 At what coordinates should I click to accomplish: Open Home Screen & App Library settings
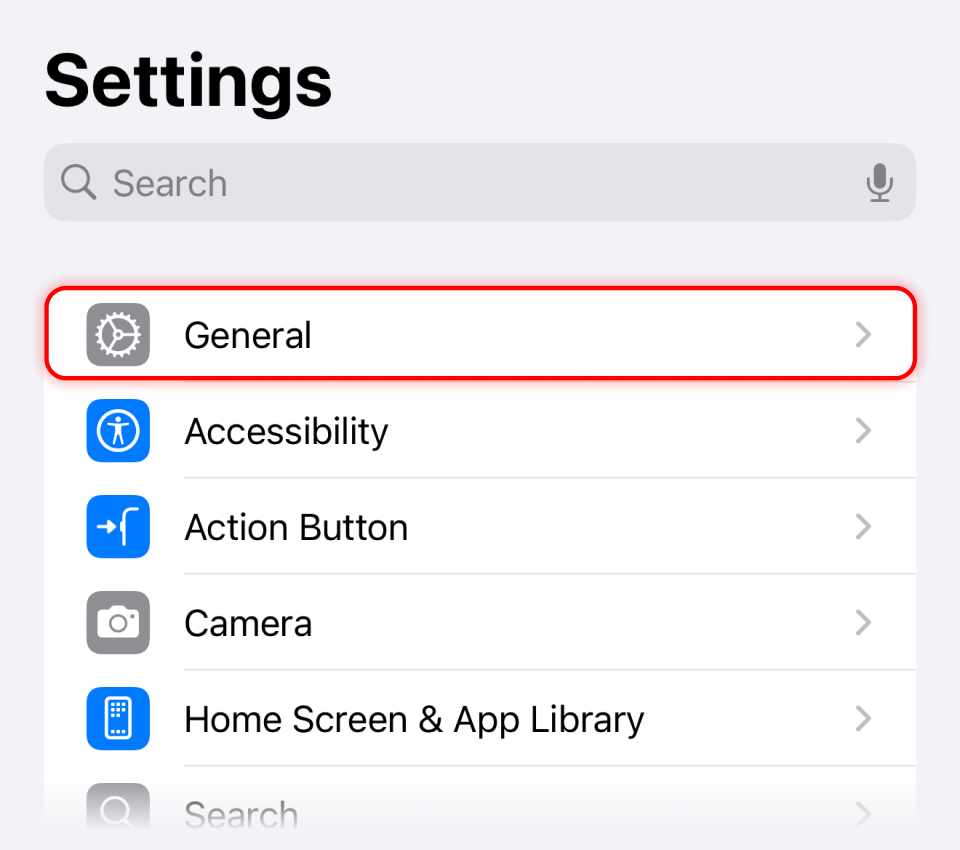coord(480,719)
